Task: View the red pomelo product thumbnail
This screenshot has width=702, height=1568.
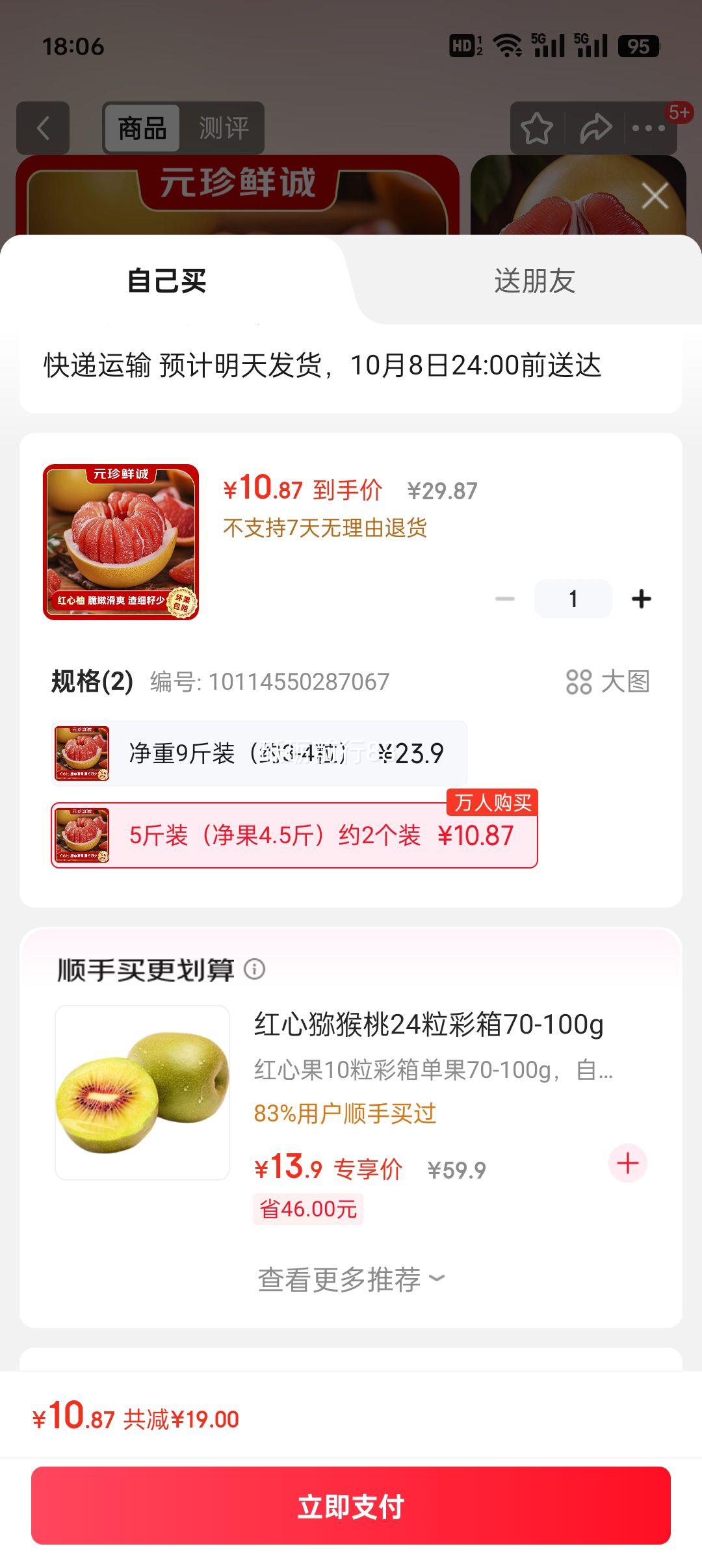Action: (x=121, y=542)
